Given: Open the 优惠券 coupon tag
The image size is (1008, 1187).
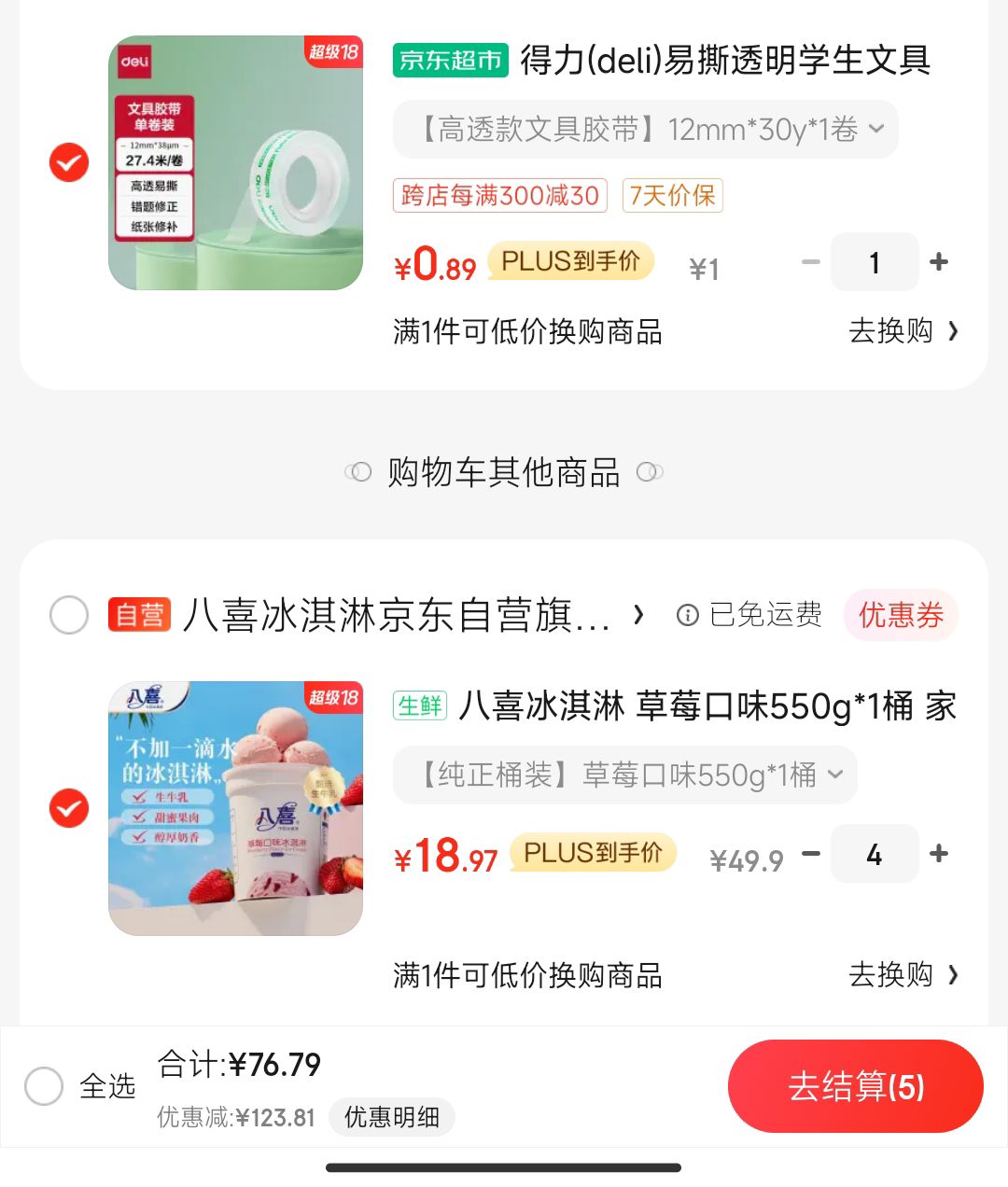Looking at the screenshot, I should click(x=900, y=615).
